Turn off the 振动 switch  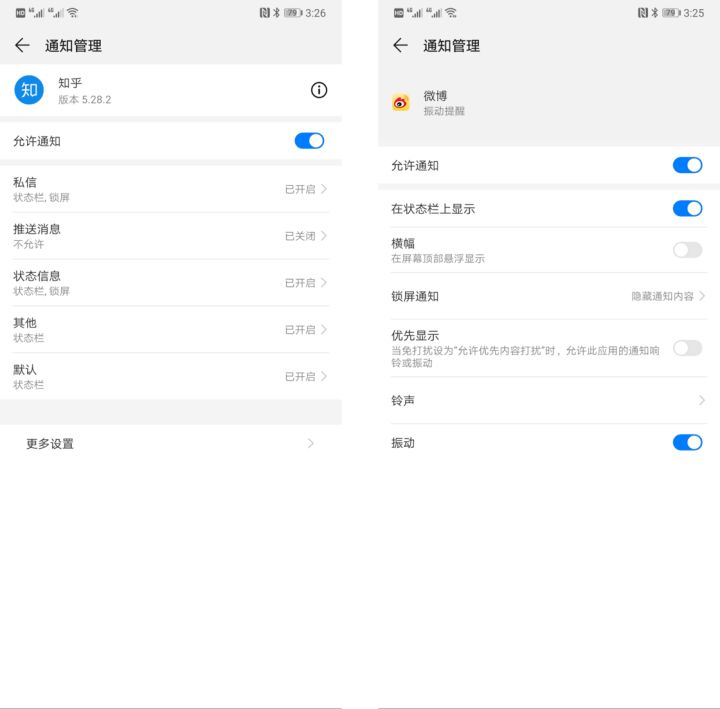click(687, 442)
